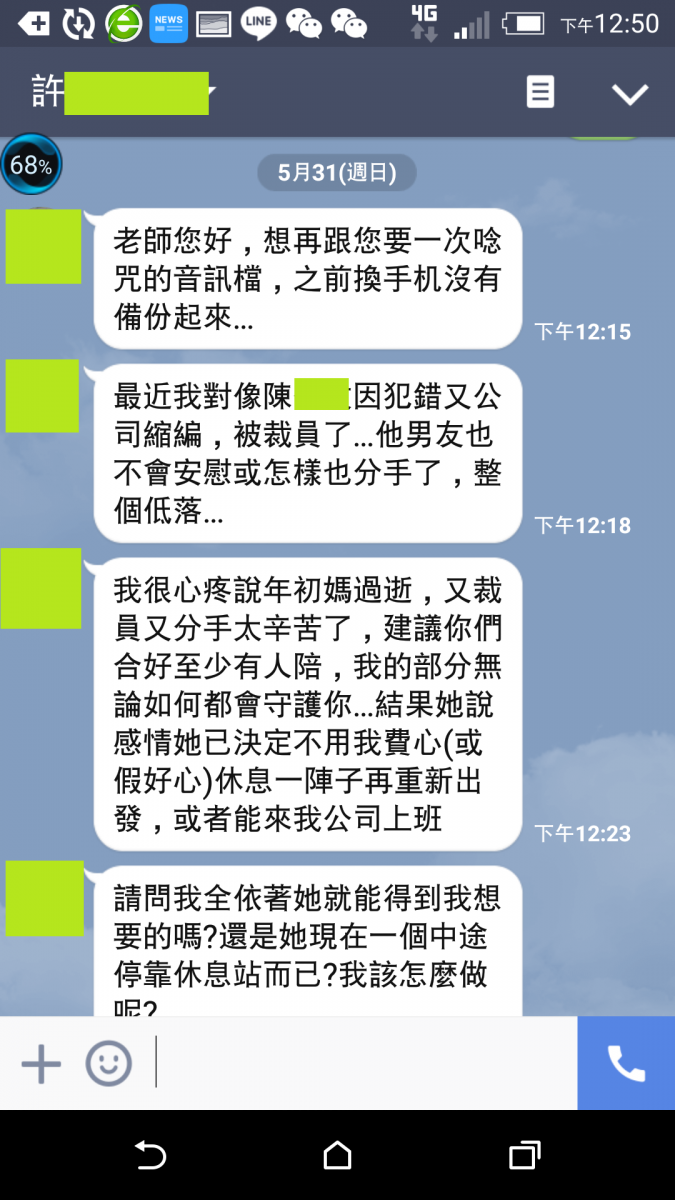The height and width of the screenshot is (1200, 675).
Task: Go to the home screen
Action: pyautogui.click(x=338, y=1156)
